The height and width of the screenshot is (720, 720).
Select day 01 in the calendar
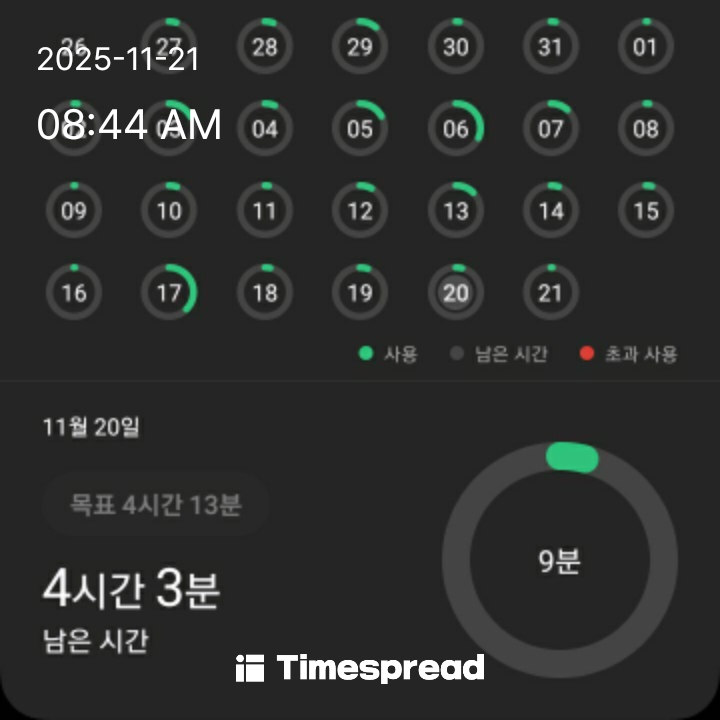(646, 47)
